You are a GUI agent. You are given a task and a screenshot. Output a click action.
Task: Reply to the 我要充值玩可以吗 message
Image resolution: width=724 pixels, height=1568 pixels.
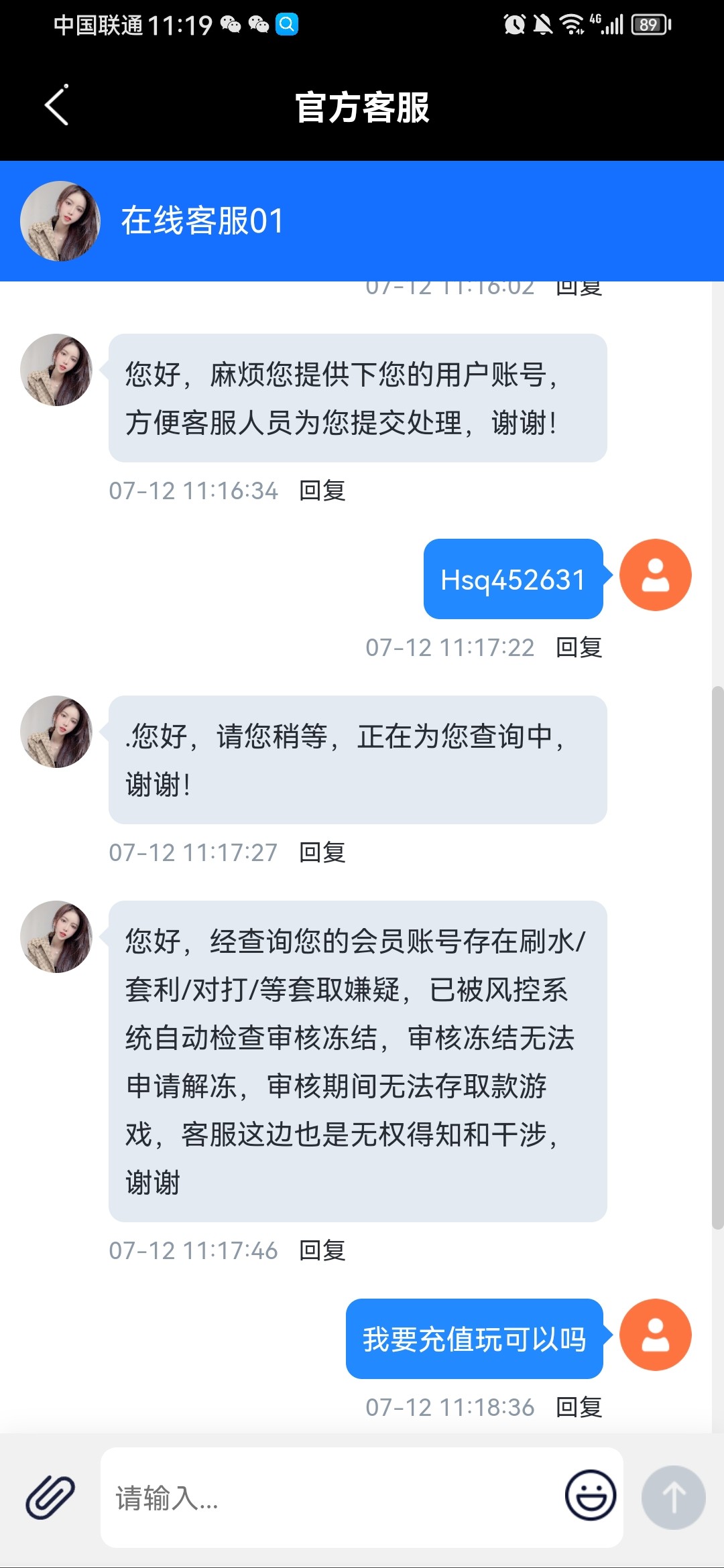[579, 1407]
